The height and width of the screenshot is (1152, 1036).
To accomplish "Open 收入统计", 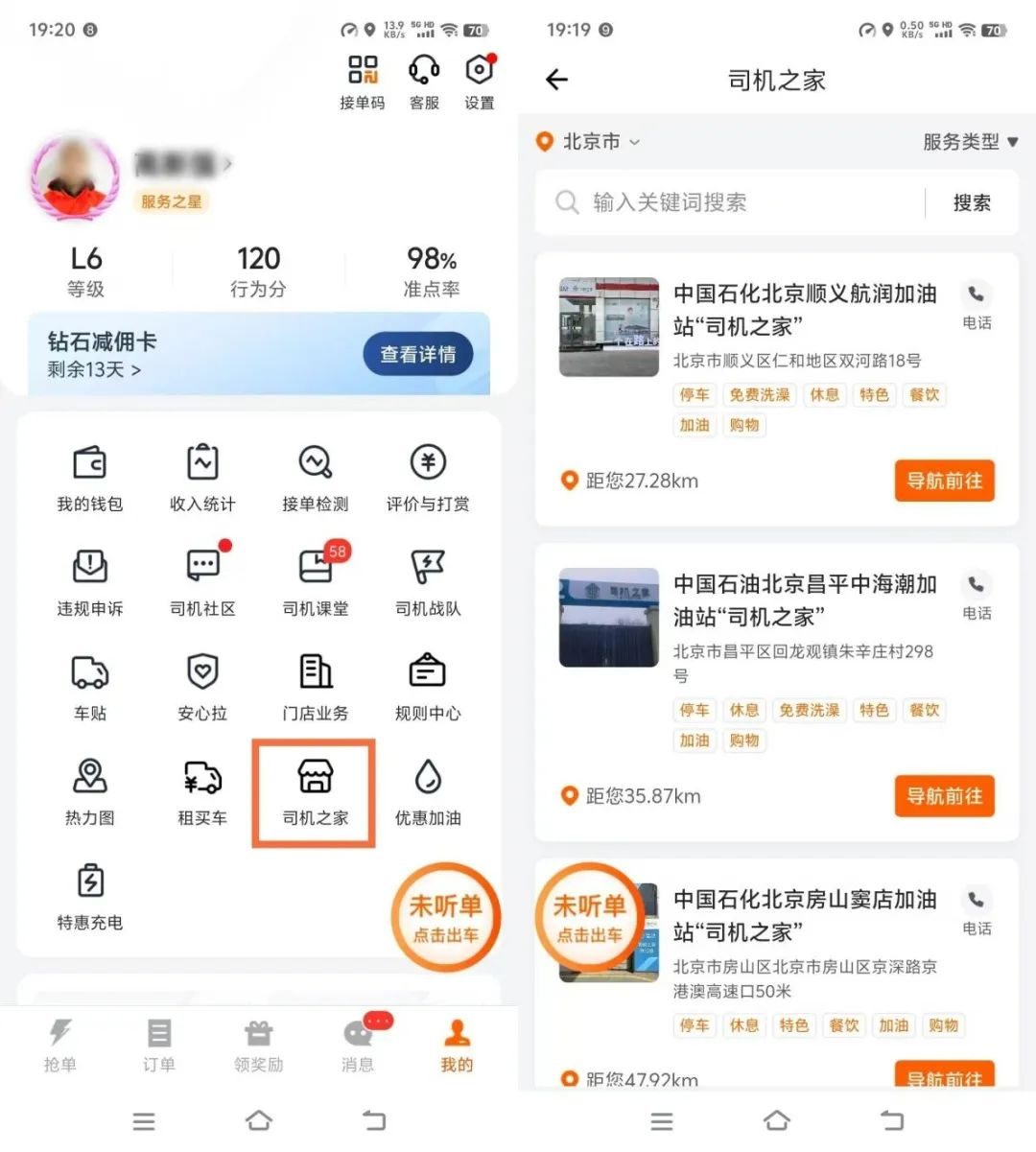I will [x=202, y=478].
